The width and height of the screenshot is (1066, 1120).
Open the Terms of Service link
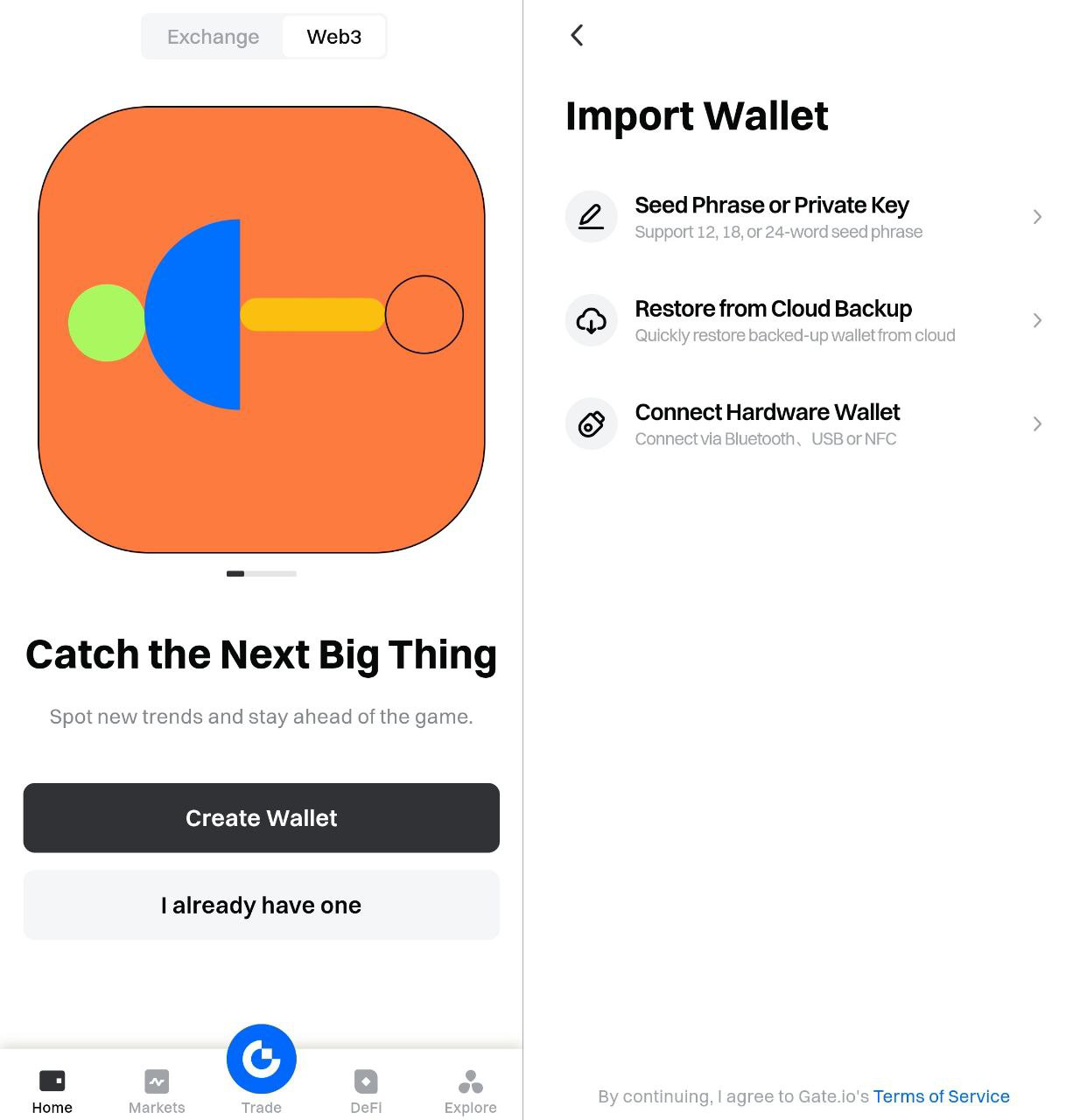click(941, 1096)
